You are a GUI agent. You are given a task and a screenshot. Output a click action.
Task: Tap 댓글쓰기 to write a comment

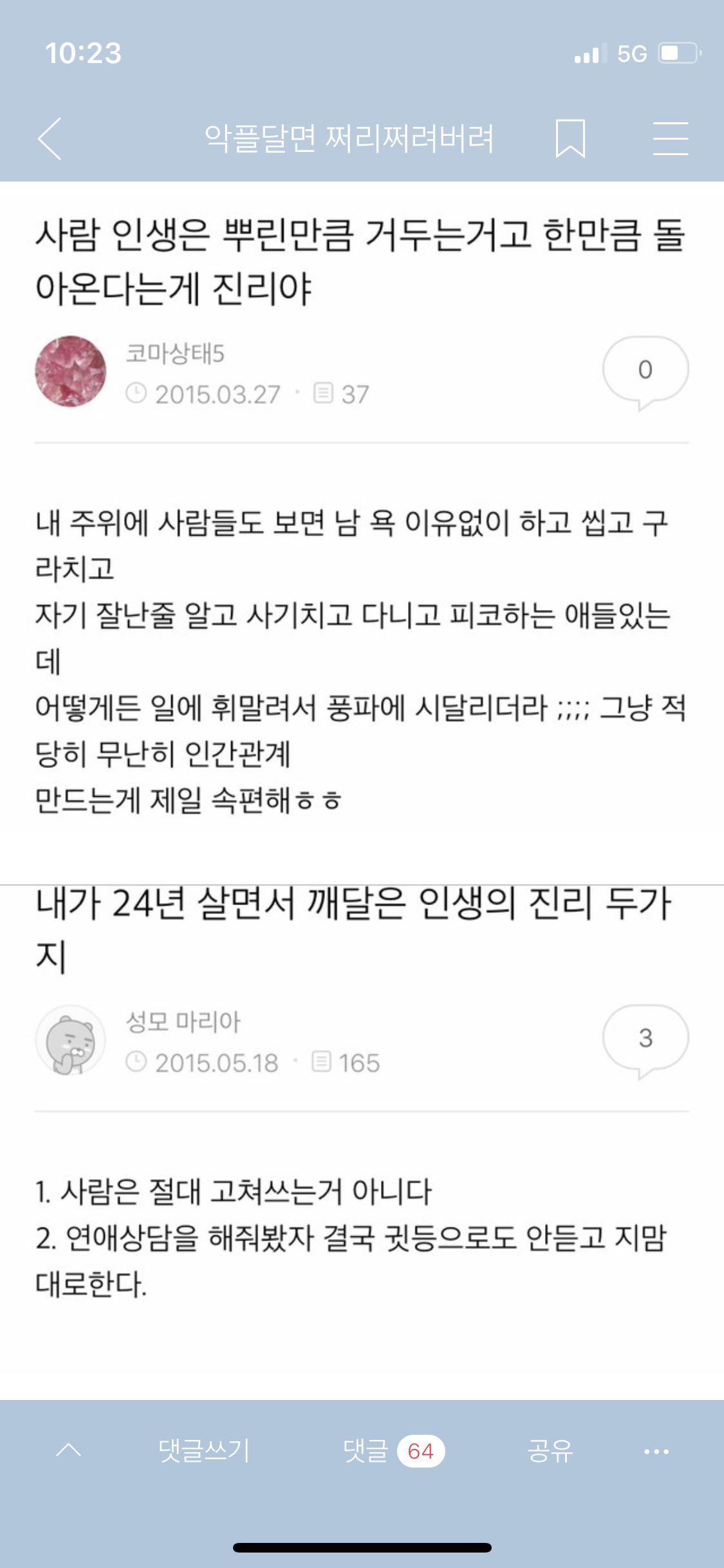[204, 1451]
